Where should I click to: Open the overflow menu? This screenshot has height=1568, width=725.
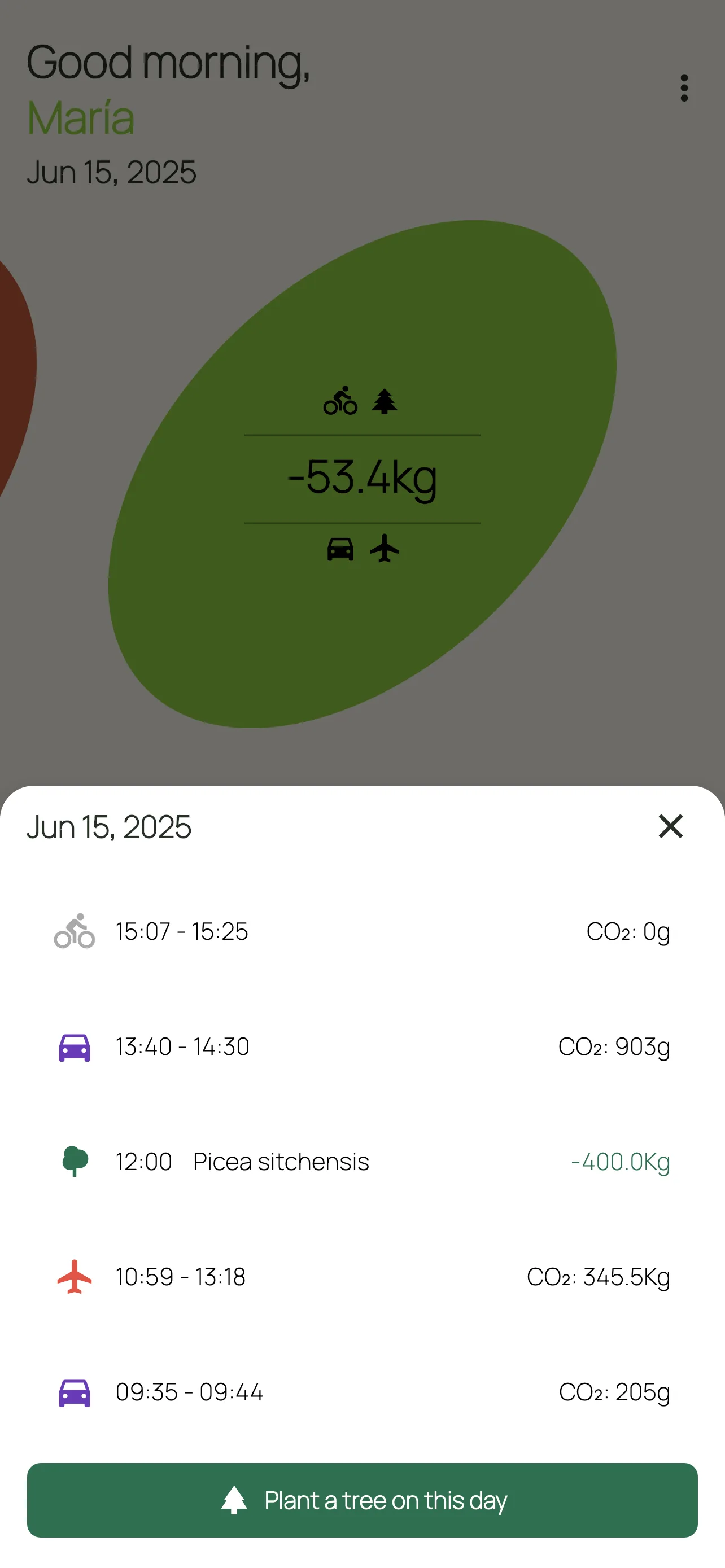[684, 88]
